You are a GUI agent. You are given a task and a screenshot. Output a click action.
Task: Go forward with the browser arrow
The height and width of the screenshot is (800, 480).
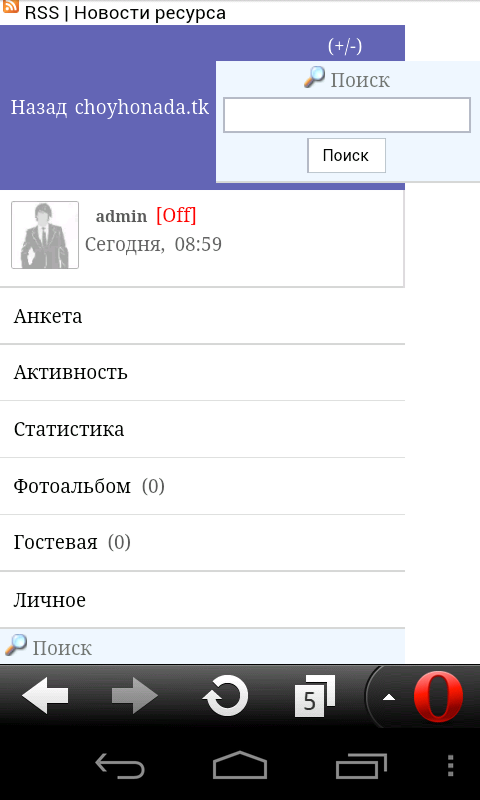pos(135,696)
